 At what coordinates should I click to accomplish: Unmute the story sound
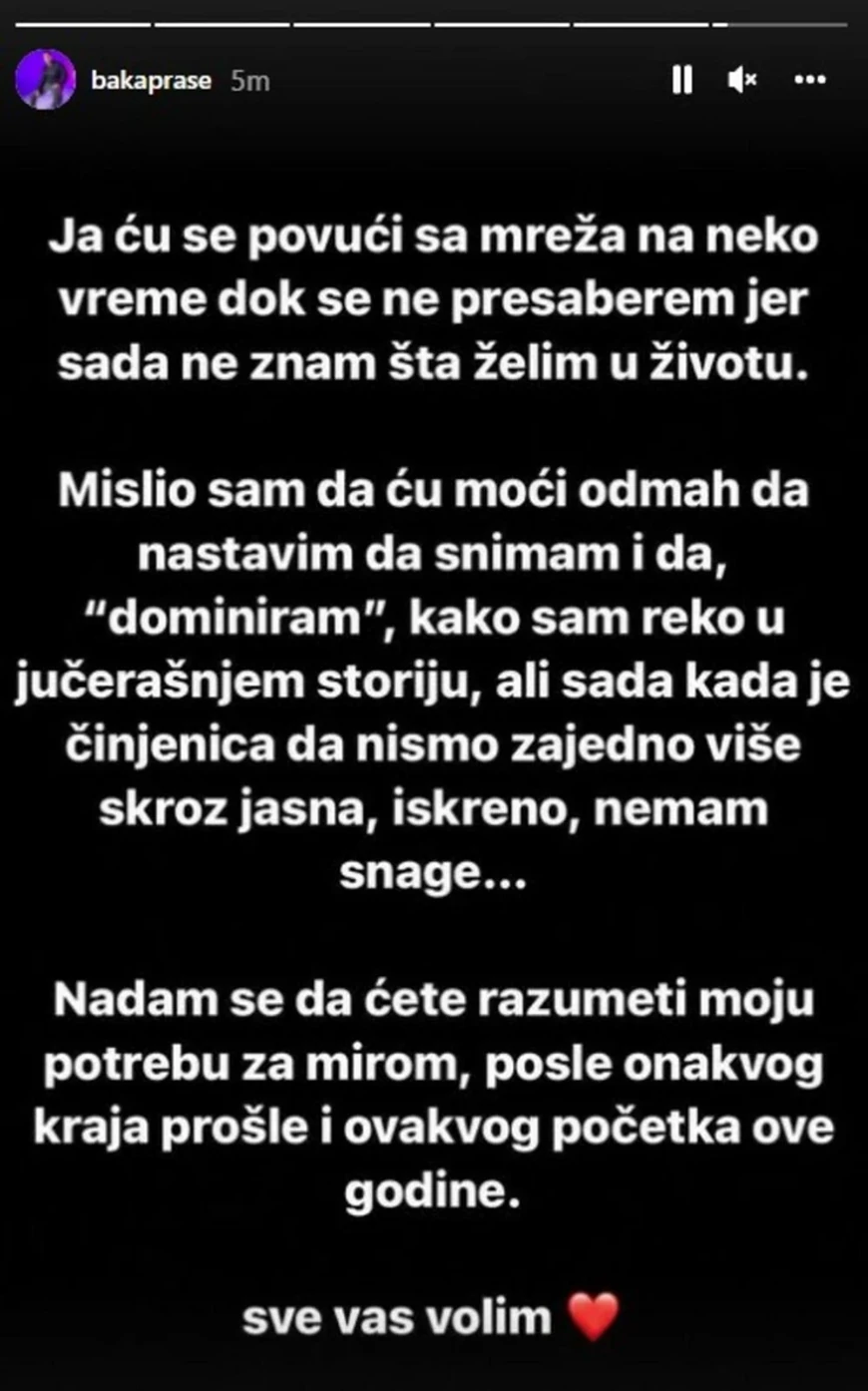[742, 80]
